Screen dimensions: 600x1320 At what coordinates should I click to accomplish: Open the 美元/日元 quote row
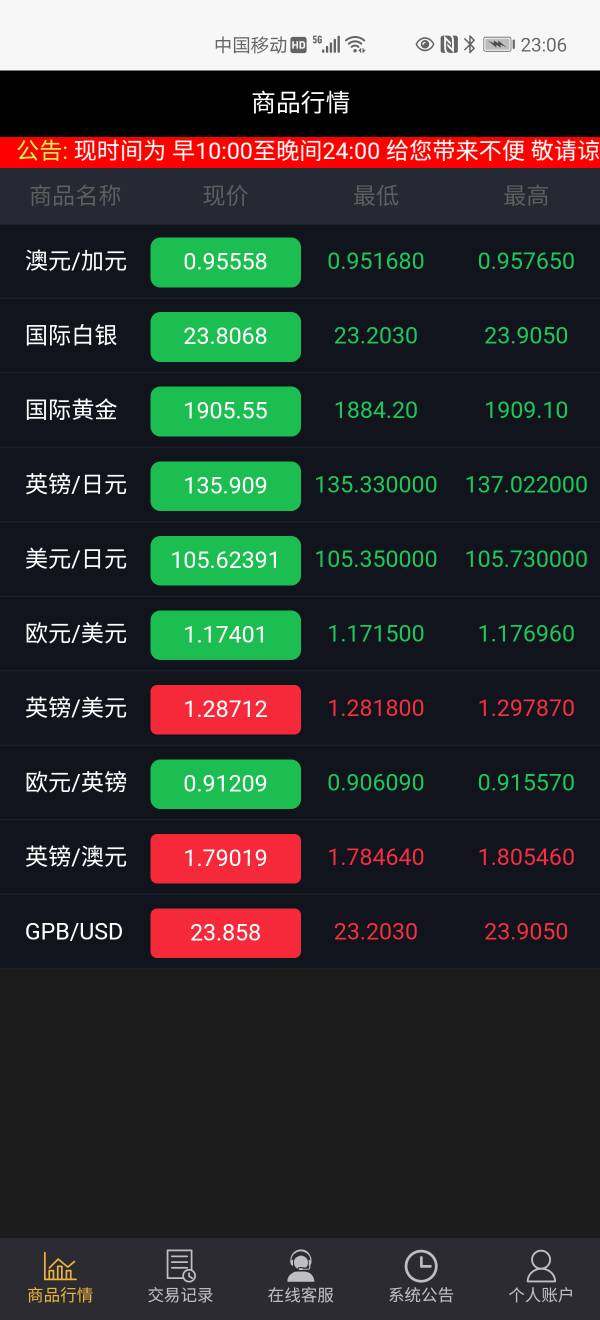(x=300, y=560)
